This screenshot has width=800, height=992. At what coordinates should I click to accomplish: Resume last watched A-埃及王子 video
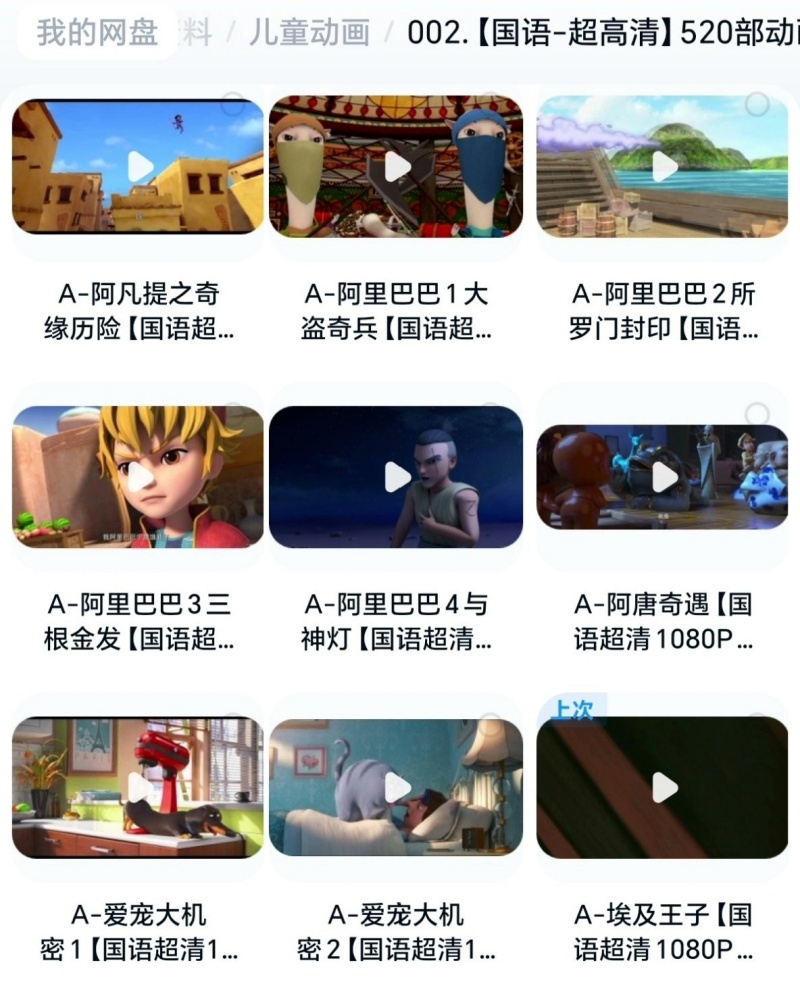(x=663, y=788)
